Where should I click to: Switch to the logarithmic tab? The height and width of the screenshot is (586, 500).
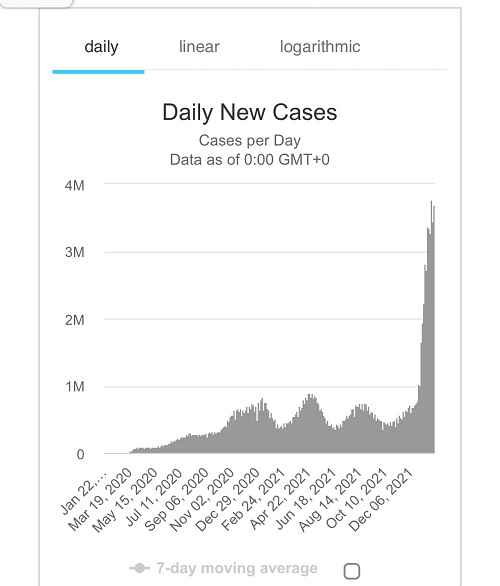(320, 47)
